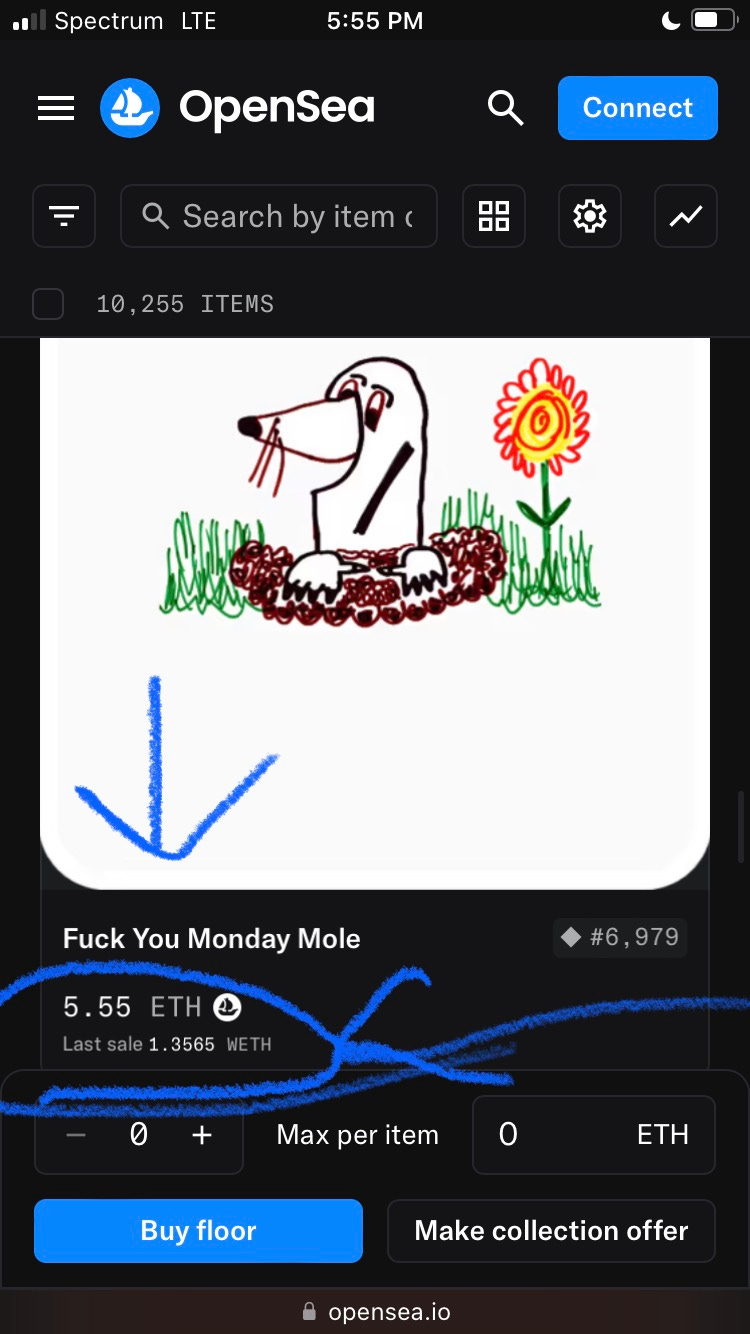Increase the item quantity with plus
Image resolution: width=750 pixels, height=1334 pixels.
(202, 1135)
